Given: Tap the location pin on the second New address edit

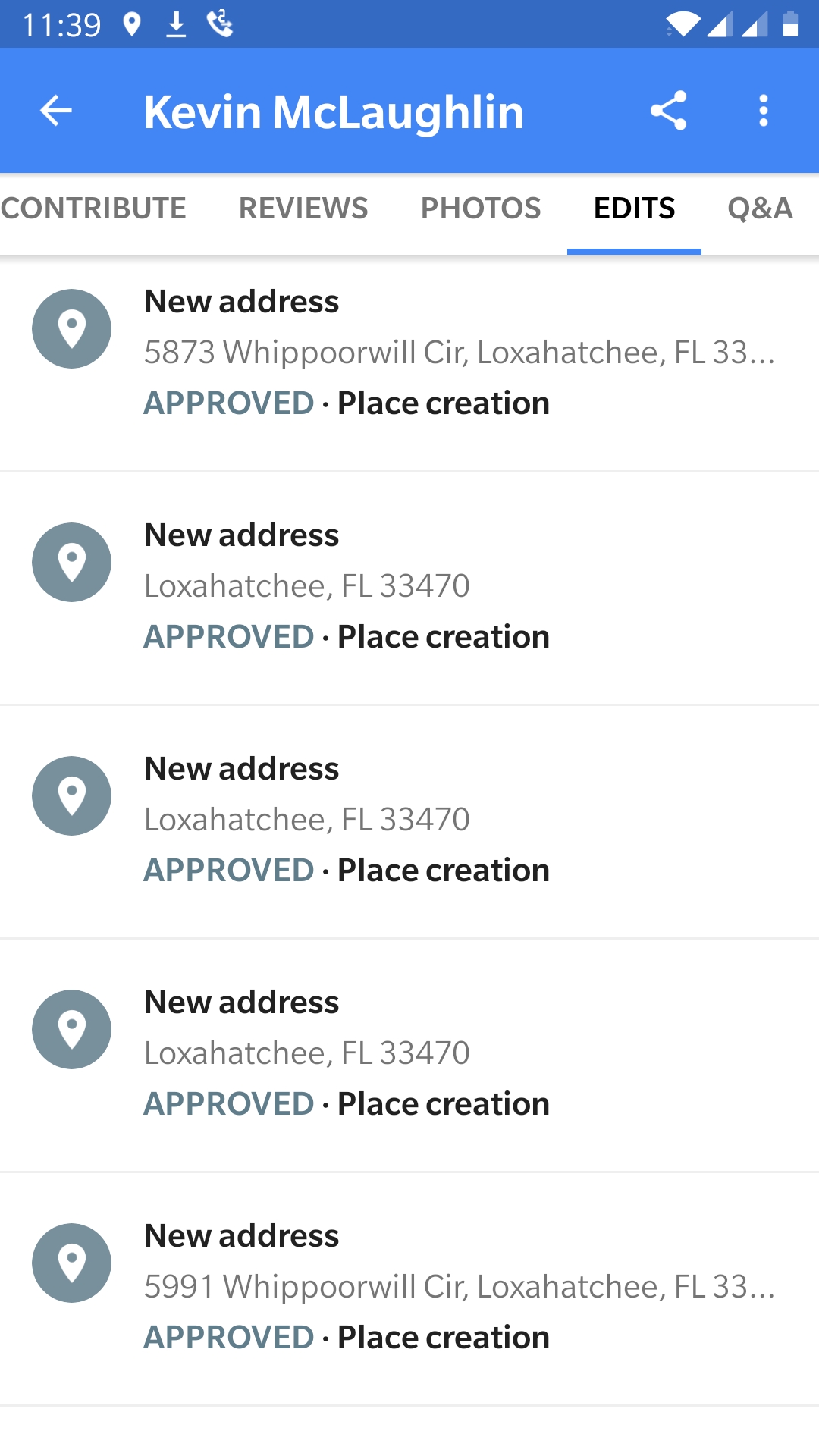Looking at the screenshot, I should (x=71, y=562).
